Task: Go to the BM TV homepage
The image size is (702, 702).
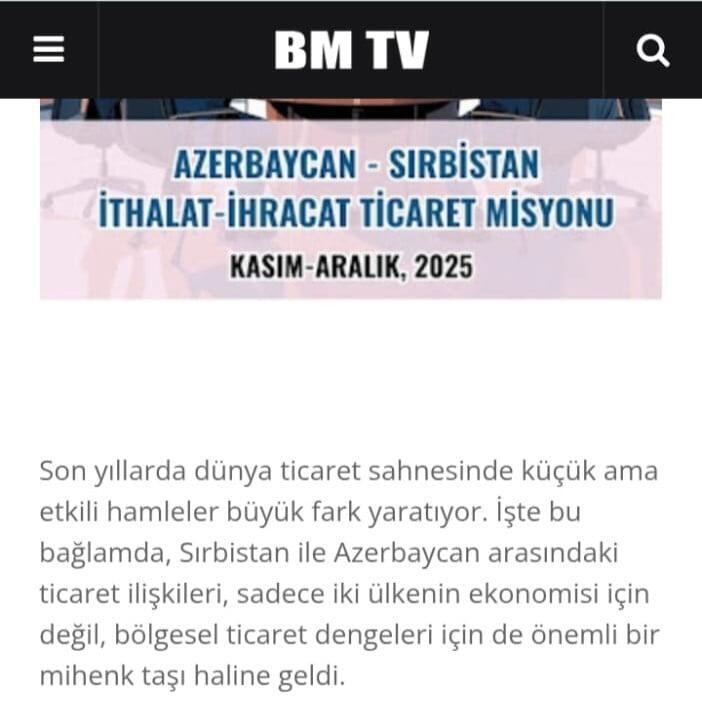Action: pos(351,50)
